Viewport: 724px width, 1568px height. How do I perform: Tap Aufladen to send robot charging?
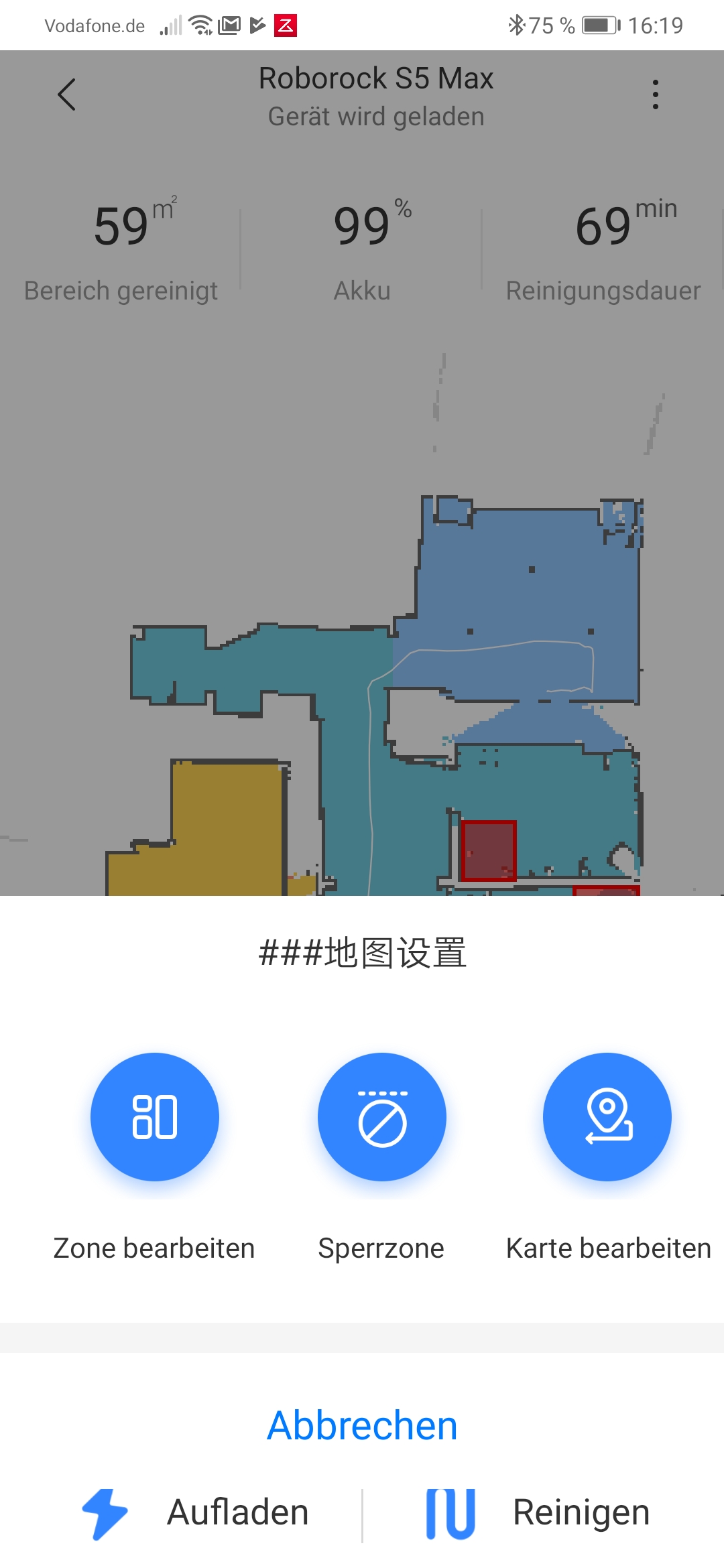(196, 1513)
